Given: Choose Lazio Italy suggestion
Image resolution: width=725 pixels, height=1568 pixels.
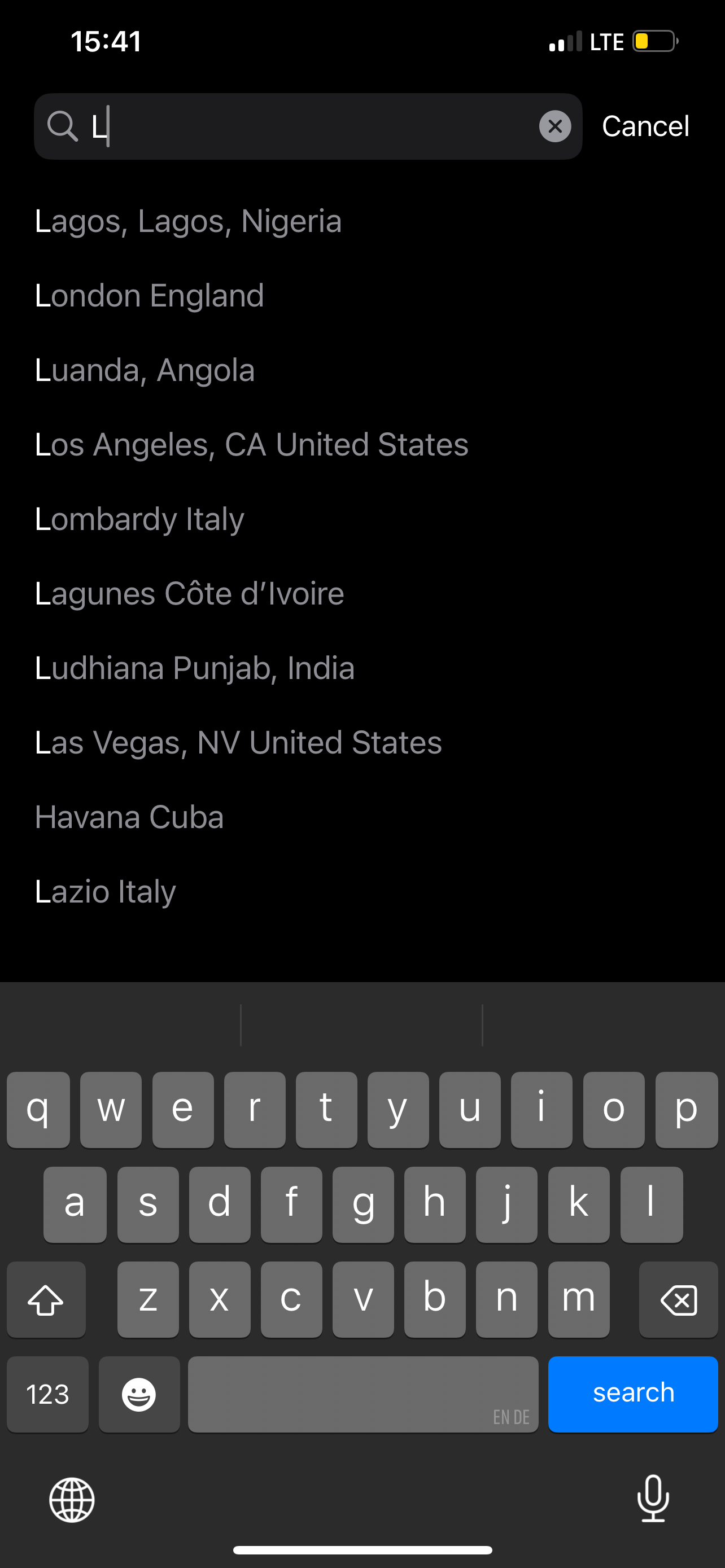Looking at the screenshot, I should pos(106,892).
